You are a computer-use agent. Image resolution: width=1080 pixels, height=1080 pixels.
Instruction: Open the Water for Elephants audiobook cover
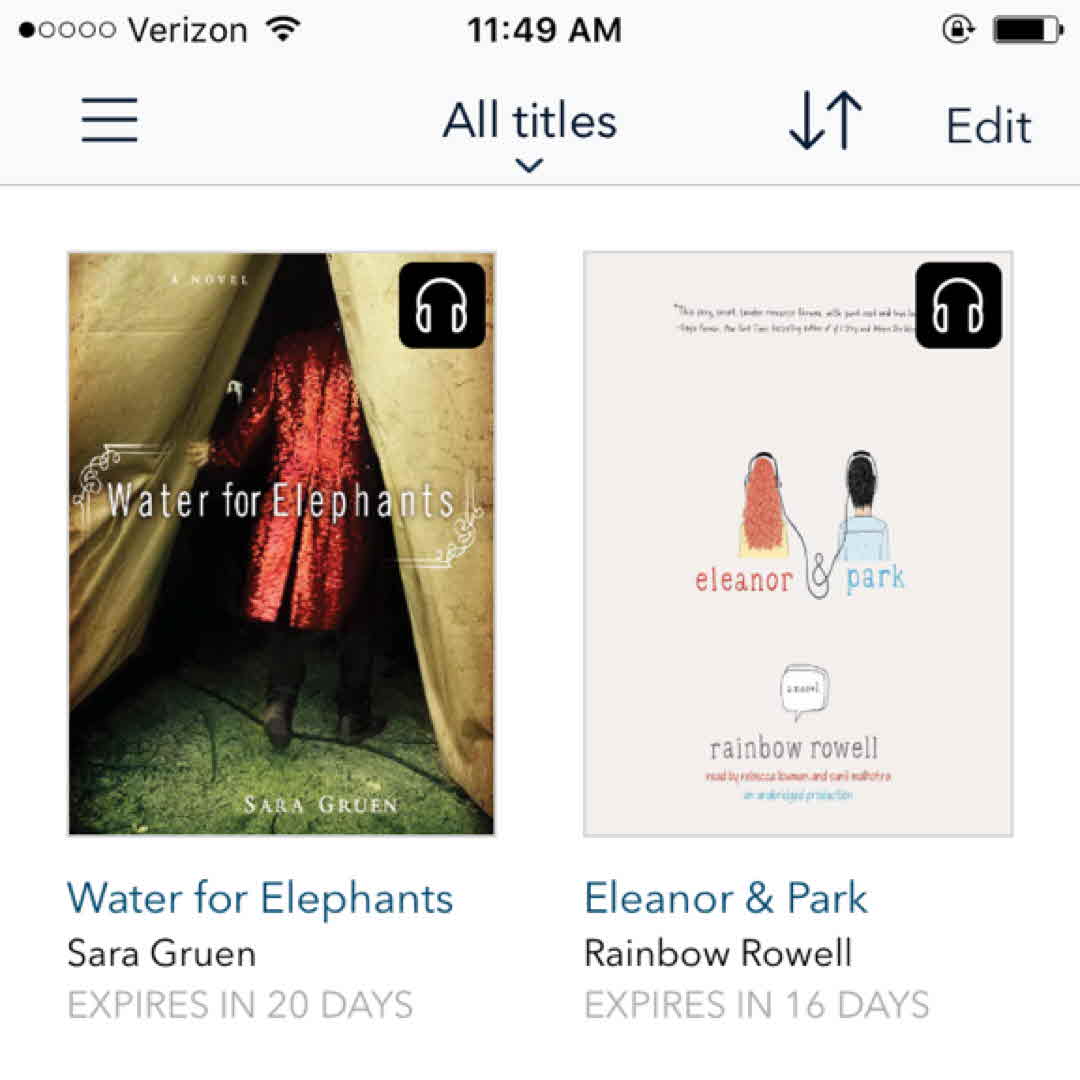(281, 543)
